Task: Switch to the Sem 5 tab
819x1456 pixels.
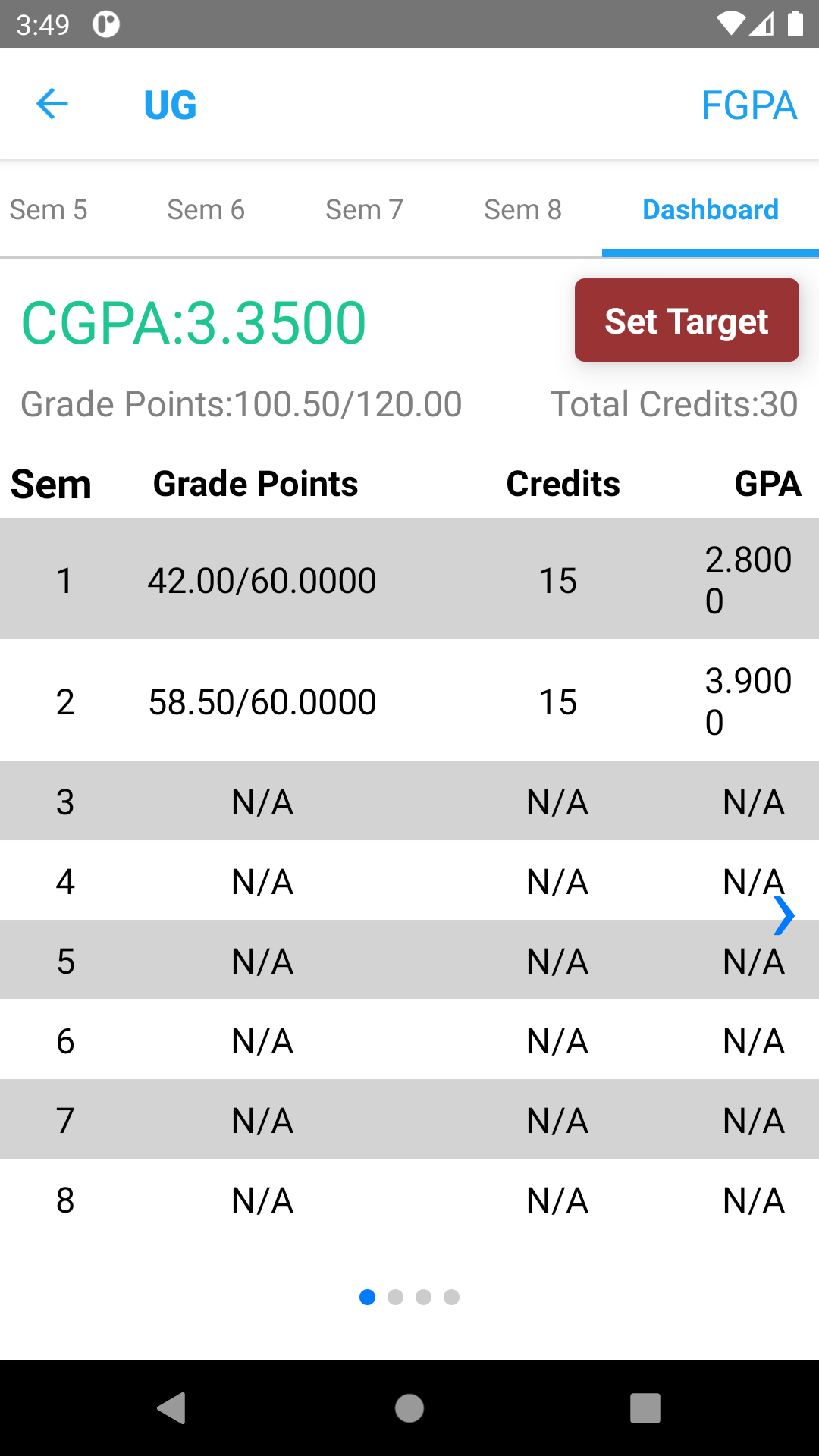Action: pos(49,209)
